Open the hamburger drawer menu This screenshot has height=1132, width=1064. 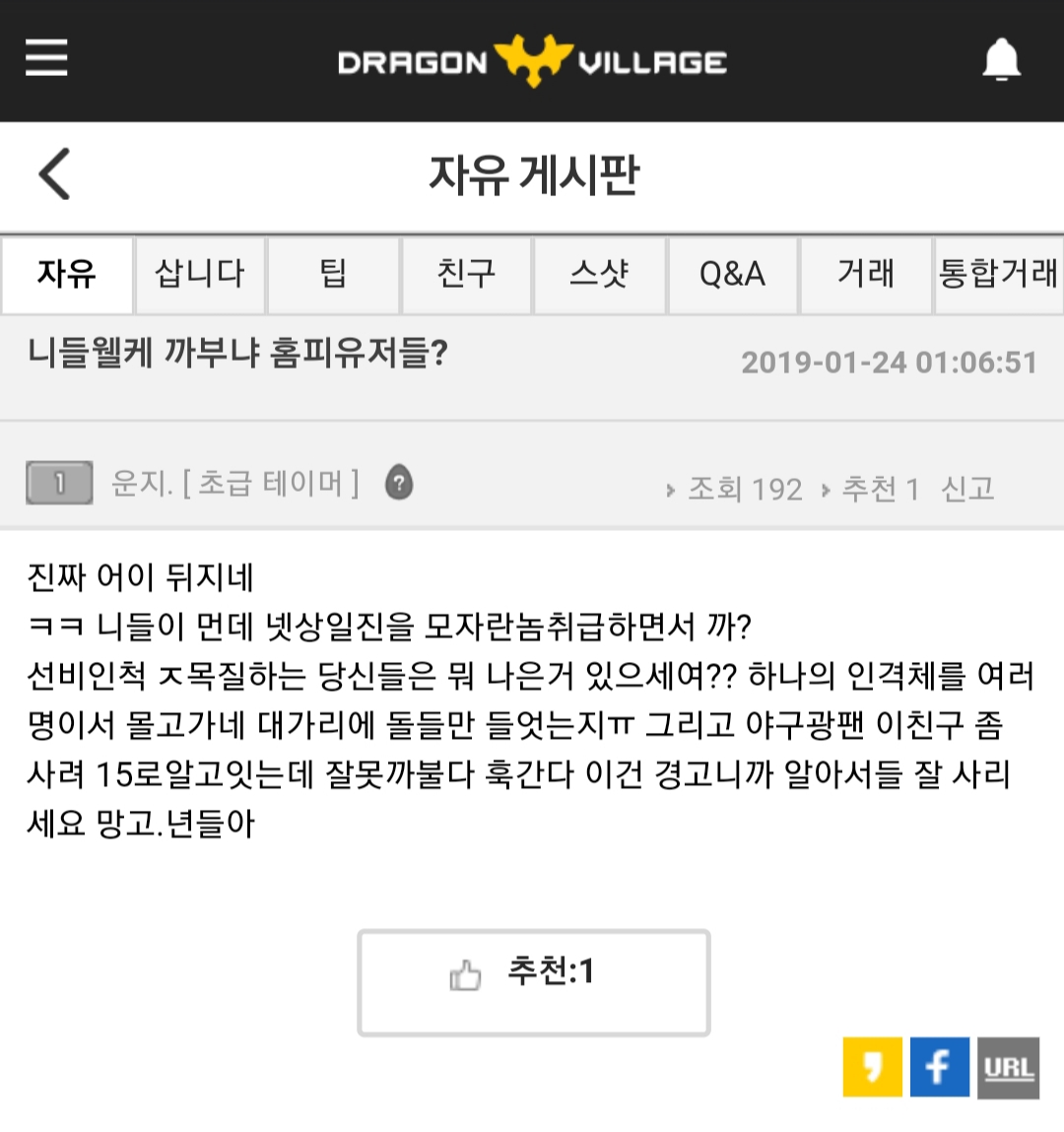(46, 58)
